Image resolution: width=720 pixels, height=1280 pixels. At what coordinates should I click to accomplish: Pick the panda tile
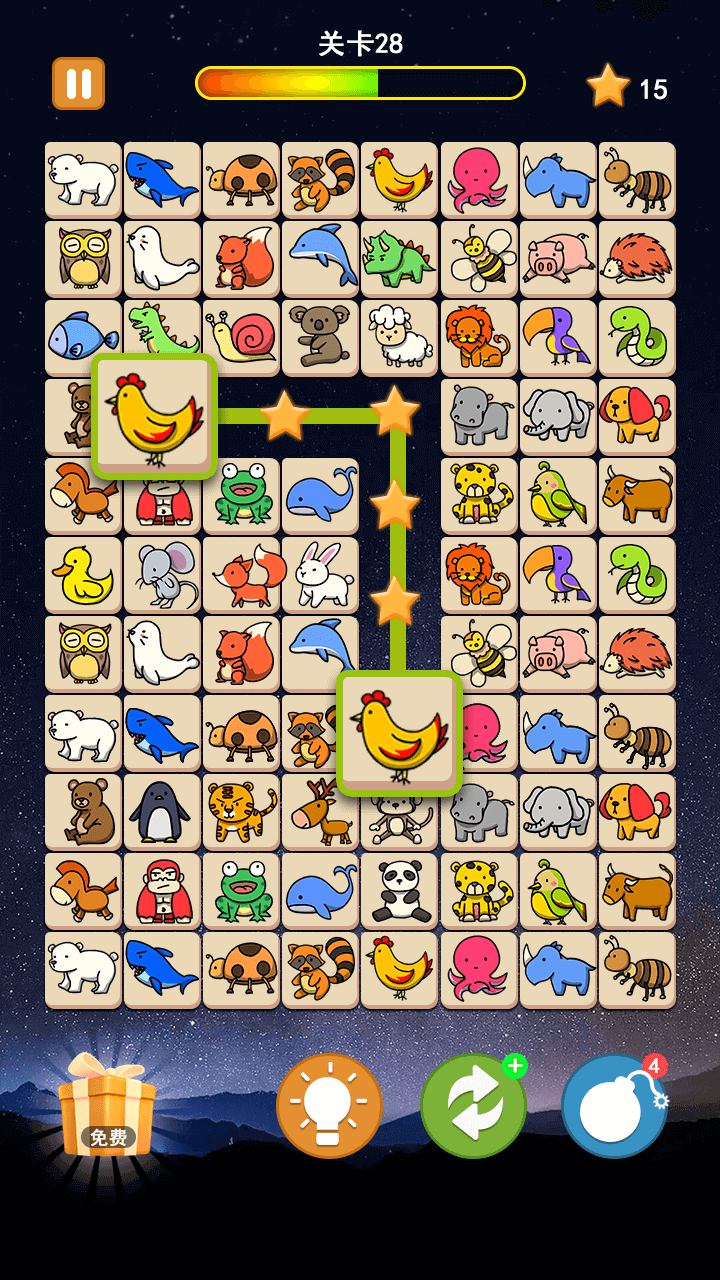(x=399, y=891)
